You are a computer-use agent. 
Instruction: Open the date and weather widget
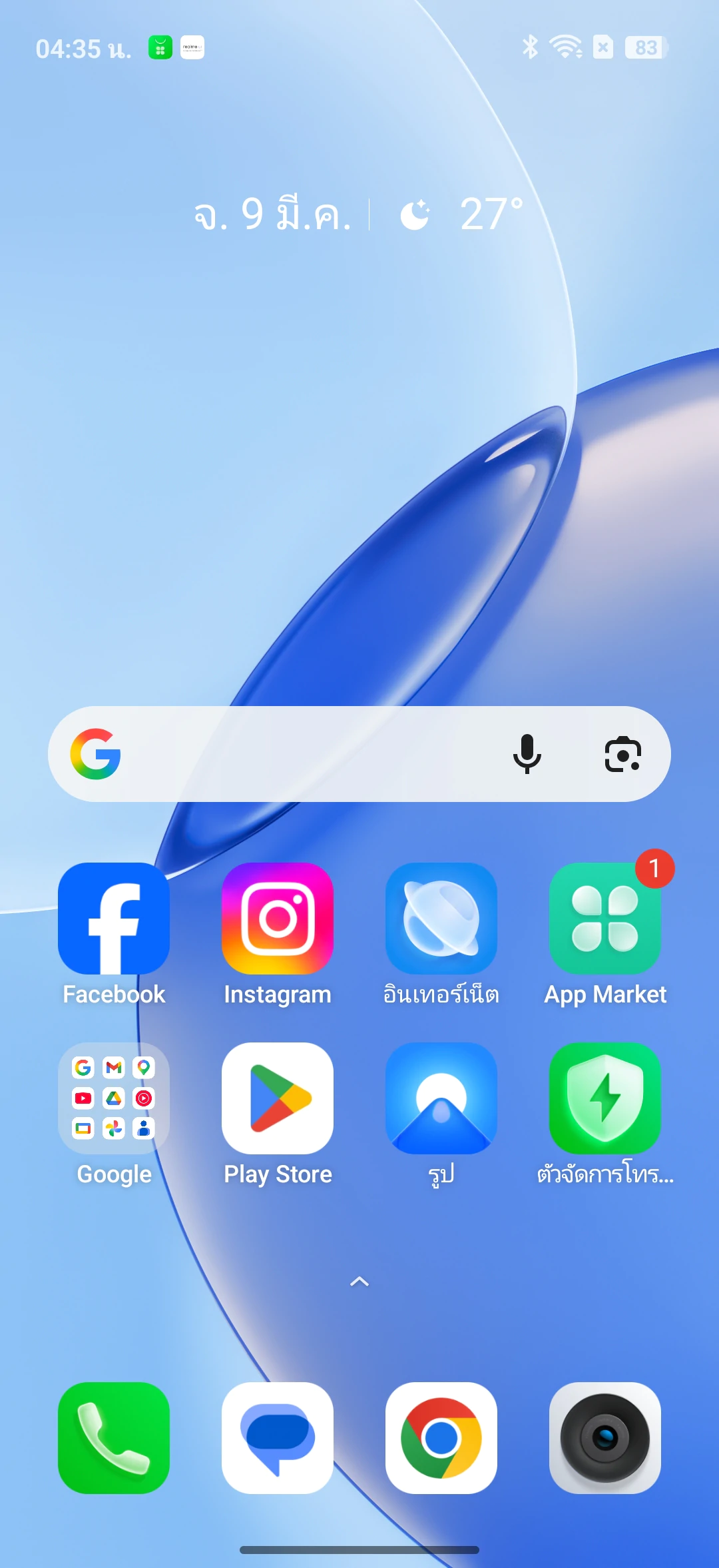point(358,214)
